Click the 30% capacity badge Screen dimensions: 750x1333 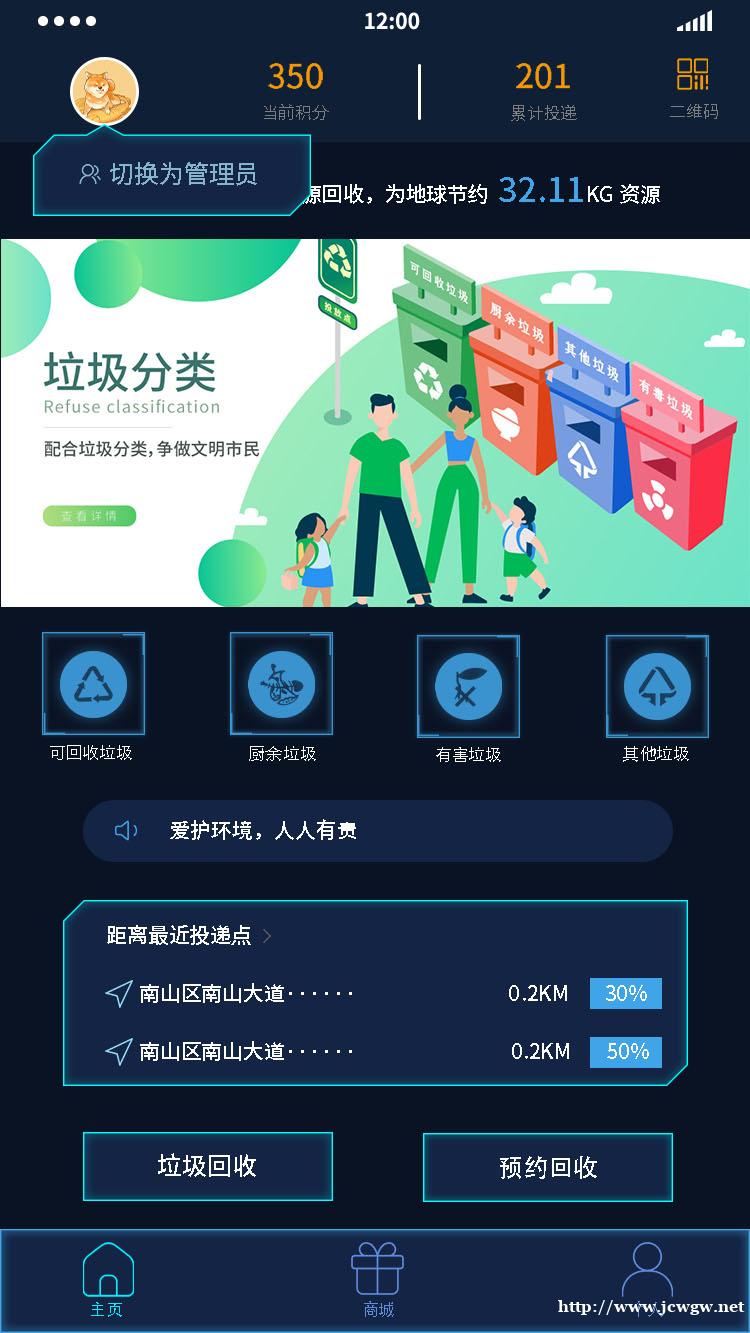coord(625,993)
